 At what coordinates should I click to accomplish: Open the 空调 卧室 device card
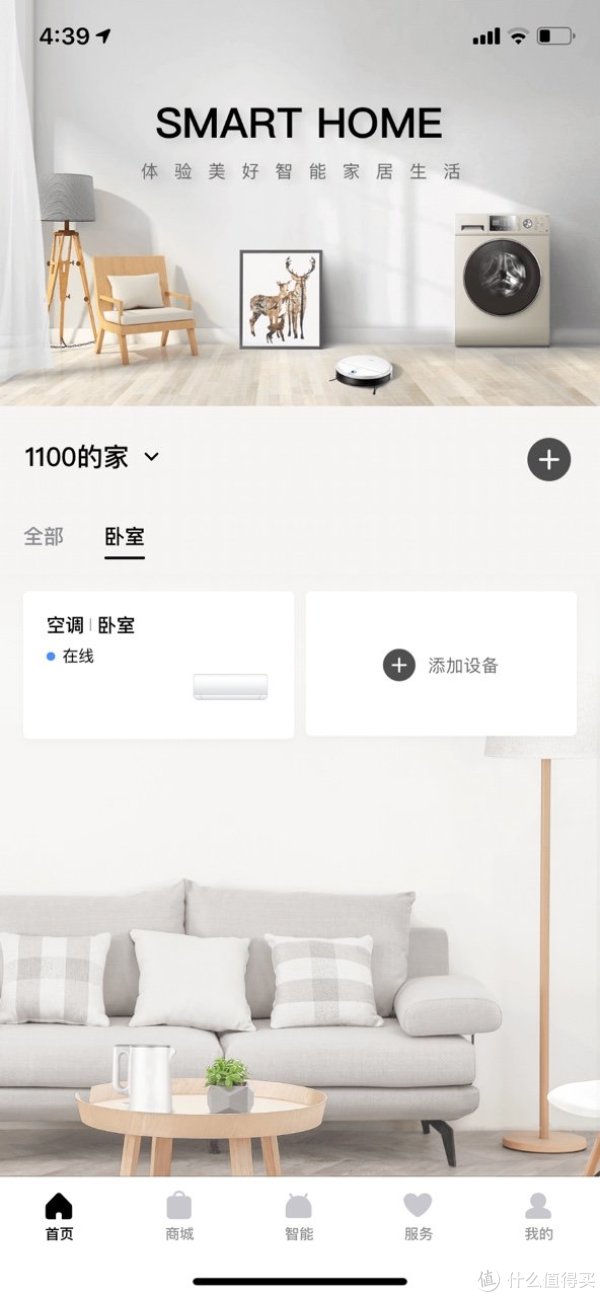tap(158, 664)
